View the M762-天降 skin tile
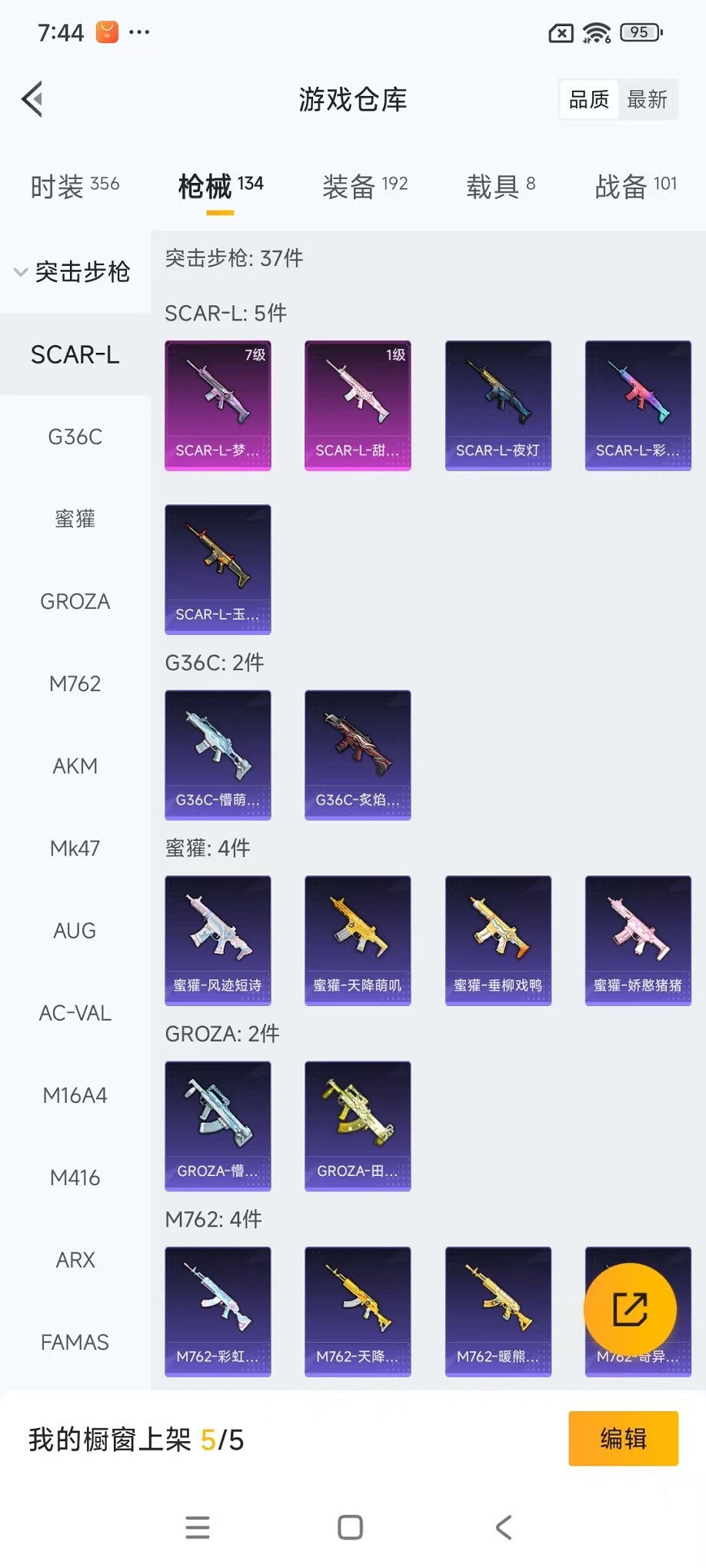The image size is (706, 1568). point(358,1311)
